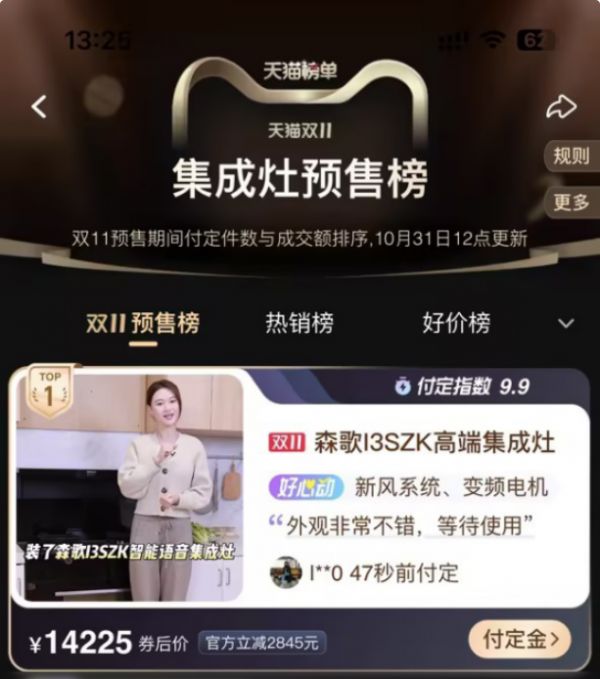This screenshot has width=600, height=679.
Task: Share this ranking page
Action: click(x=561, y=106)
